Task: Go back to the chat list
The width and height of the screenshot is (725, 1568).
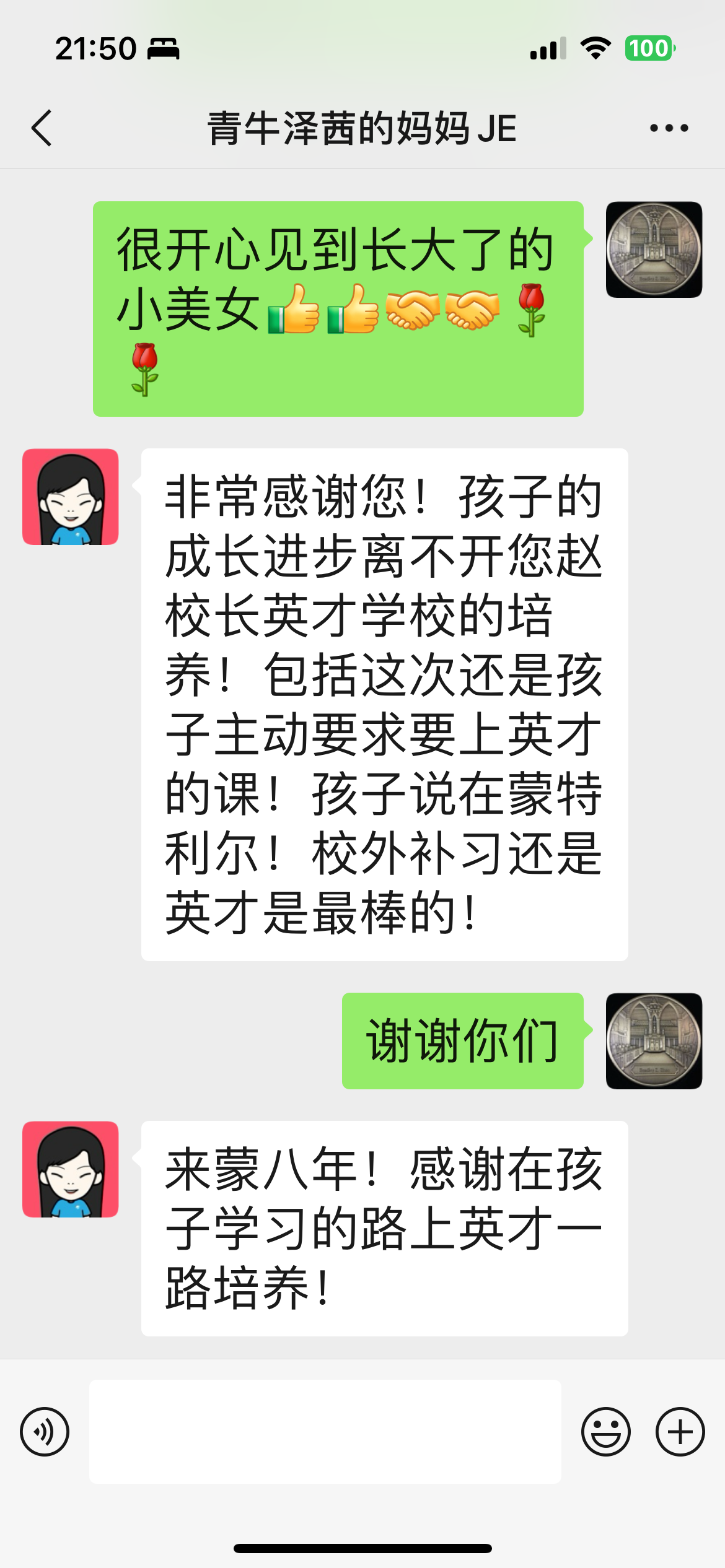Action: [42, 128]
